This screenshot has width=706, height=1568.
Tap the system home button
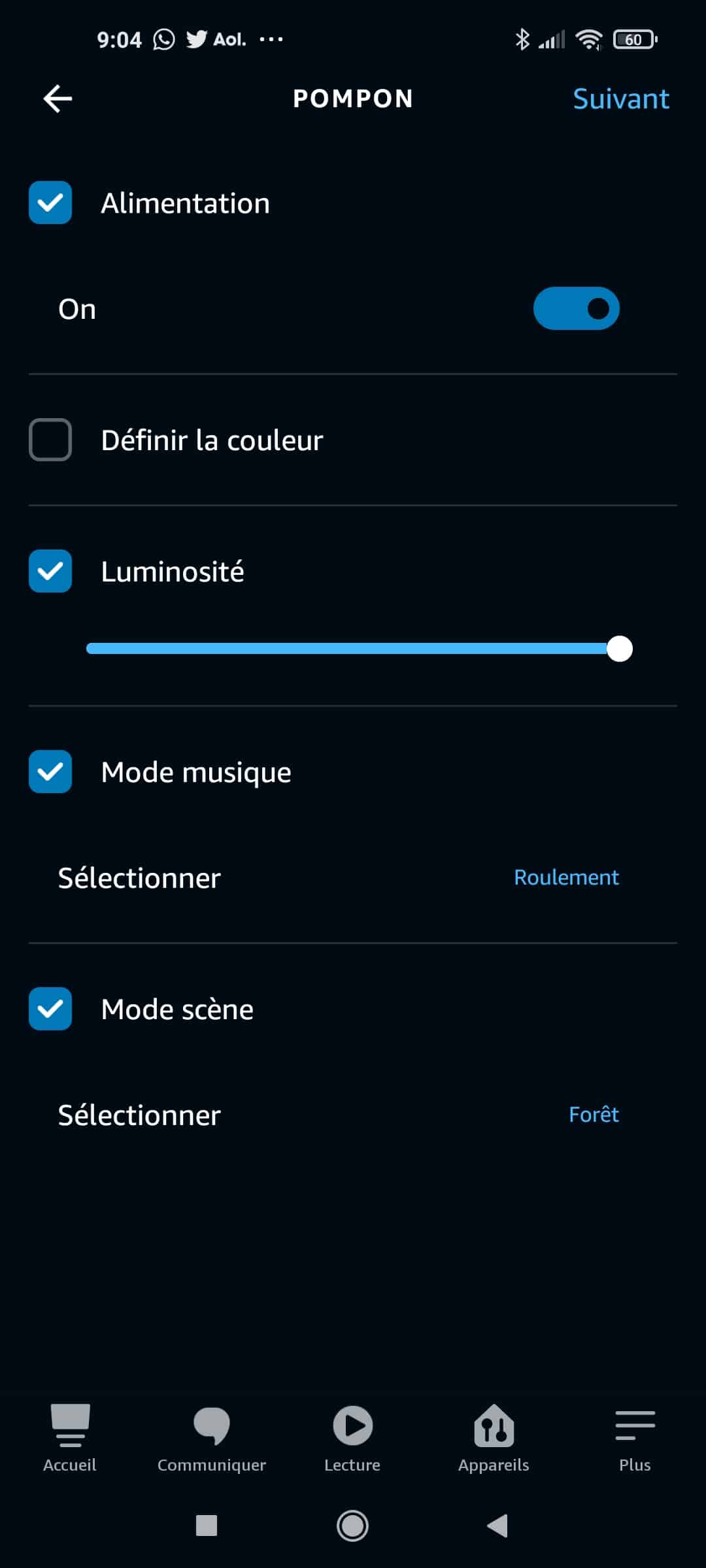(352, 1526)
